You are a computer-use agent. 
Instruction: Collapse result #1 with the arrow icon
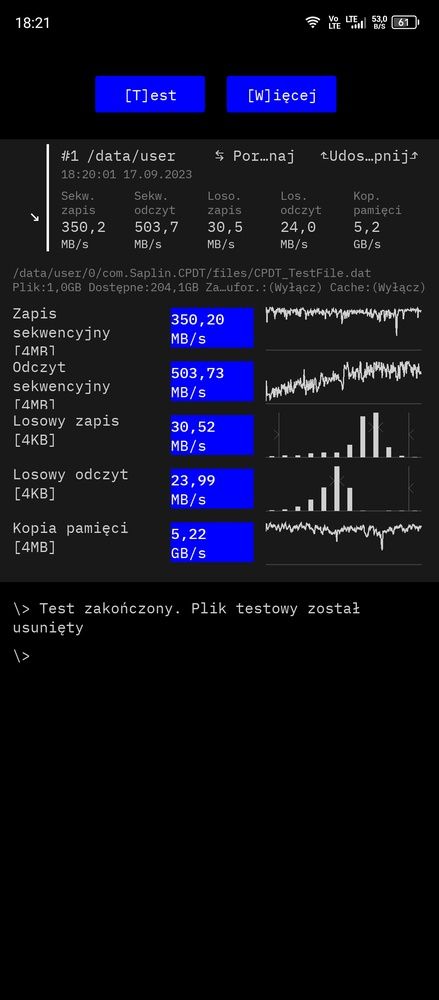pyautogui.click(x=34, y=217)
